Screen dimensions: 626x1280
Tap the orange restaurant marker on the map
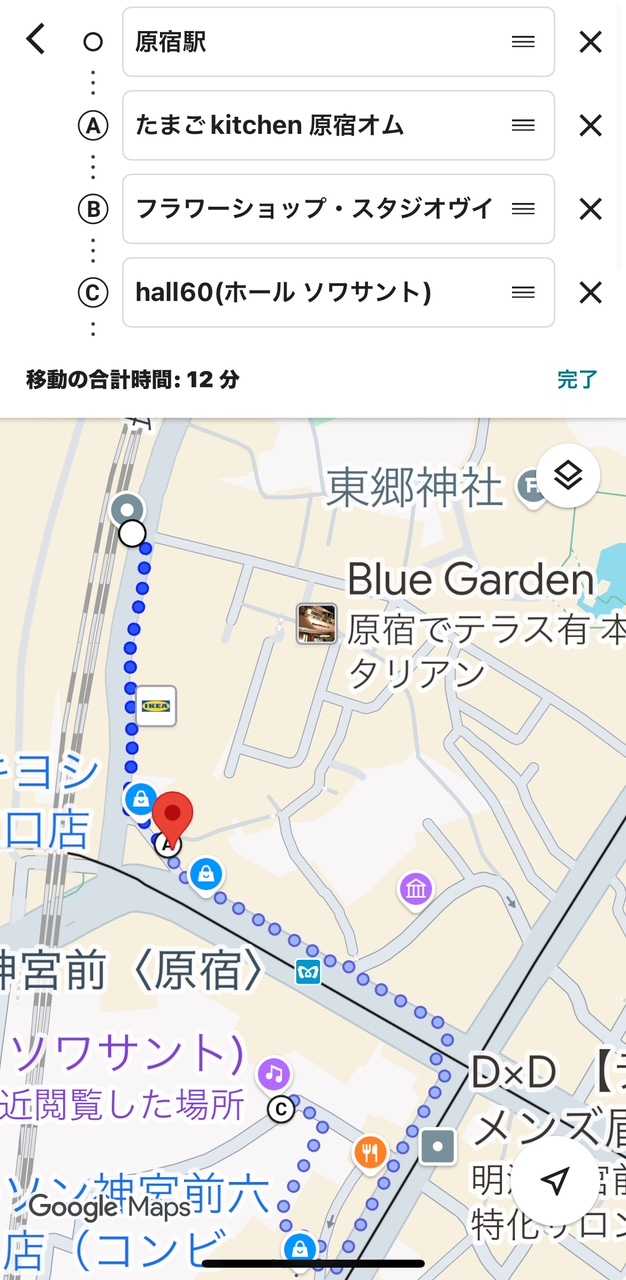click(370, 1153)
